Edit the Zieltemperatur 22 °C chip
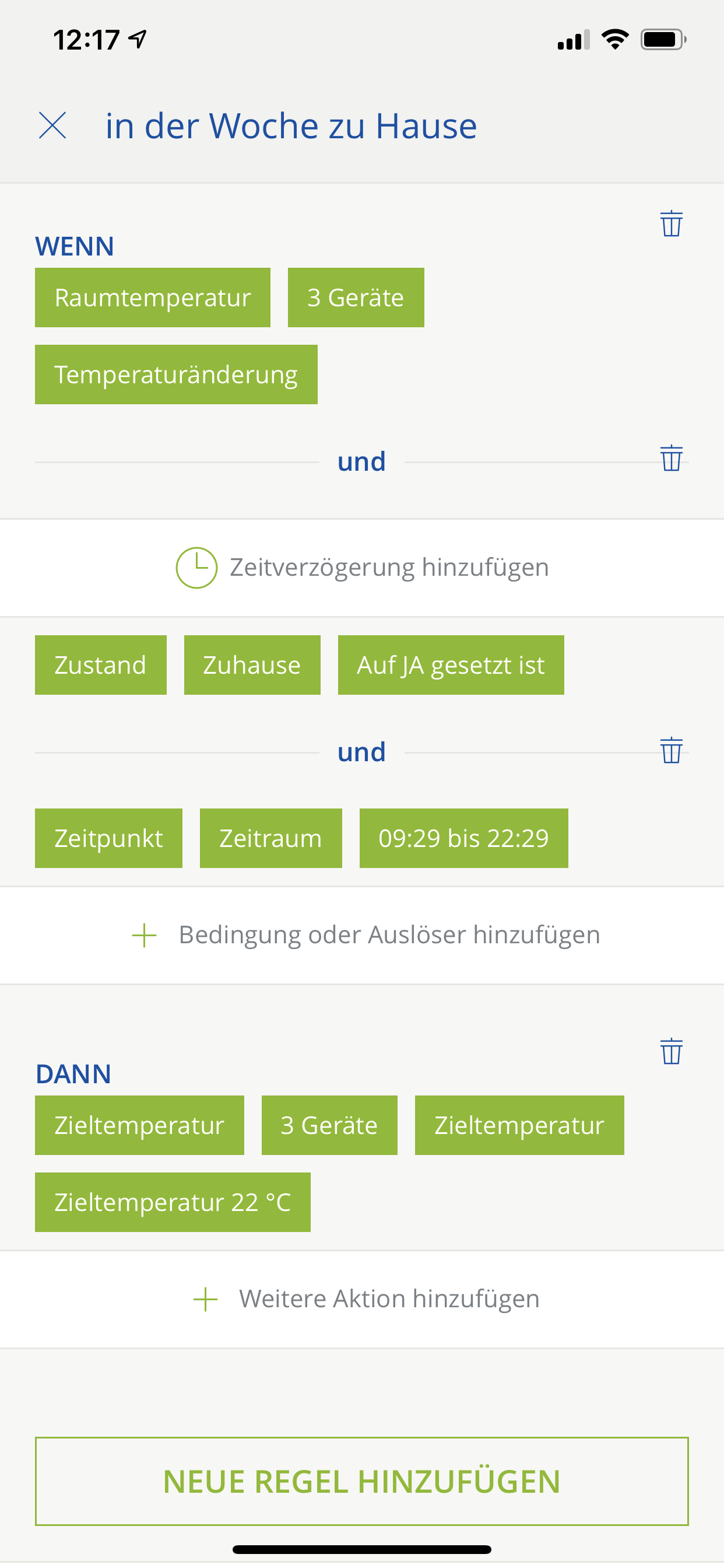Image resolution: width=724 pixels, height=1568 pixels. click(173, 1202)
